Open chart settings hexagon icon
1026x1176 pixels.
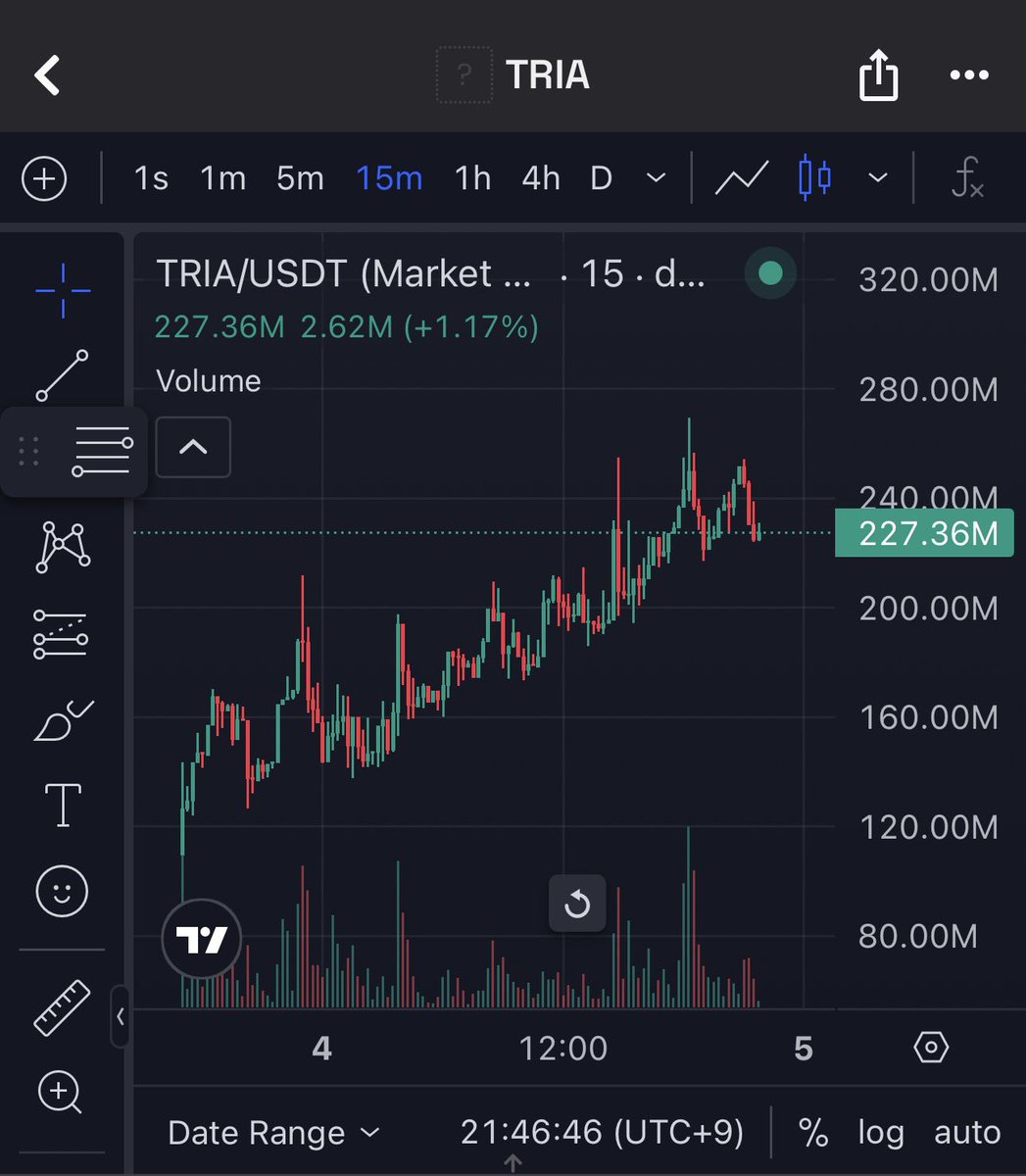(x=930, y=1048)
